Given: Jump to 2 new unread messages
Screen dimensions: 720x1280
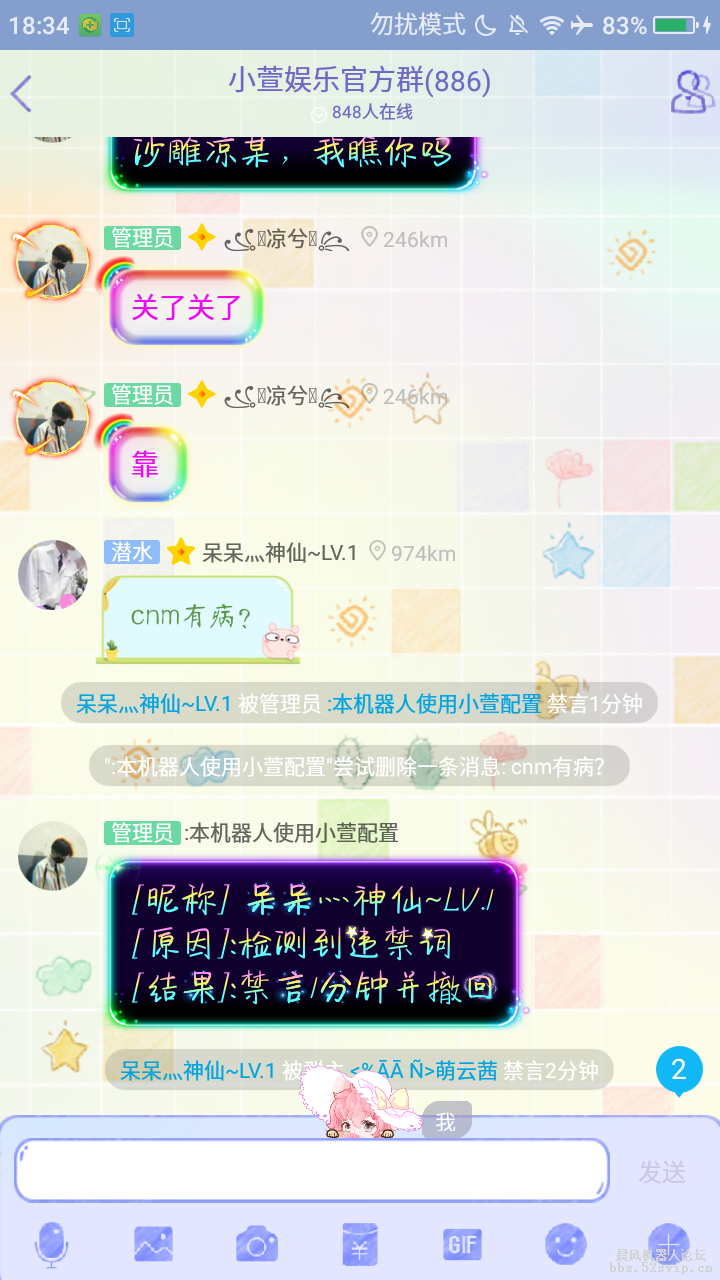Looking at the screenshot, I should (x=679, y=1070).
